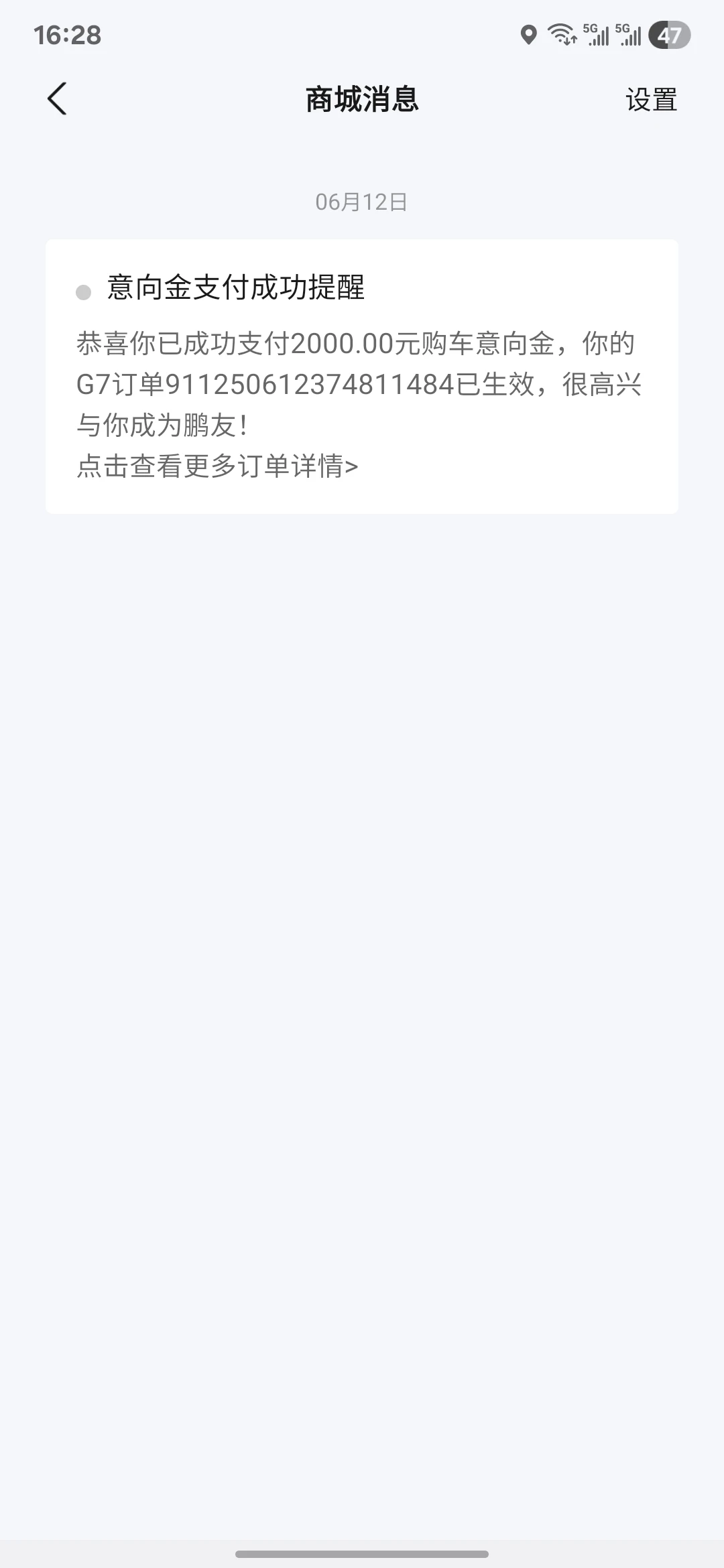Go back using the top-left arrow
Image resolution: width=724 pixels, height=1568 pixels.
[57, 99]
